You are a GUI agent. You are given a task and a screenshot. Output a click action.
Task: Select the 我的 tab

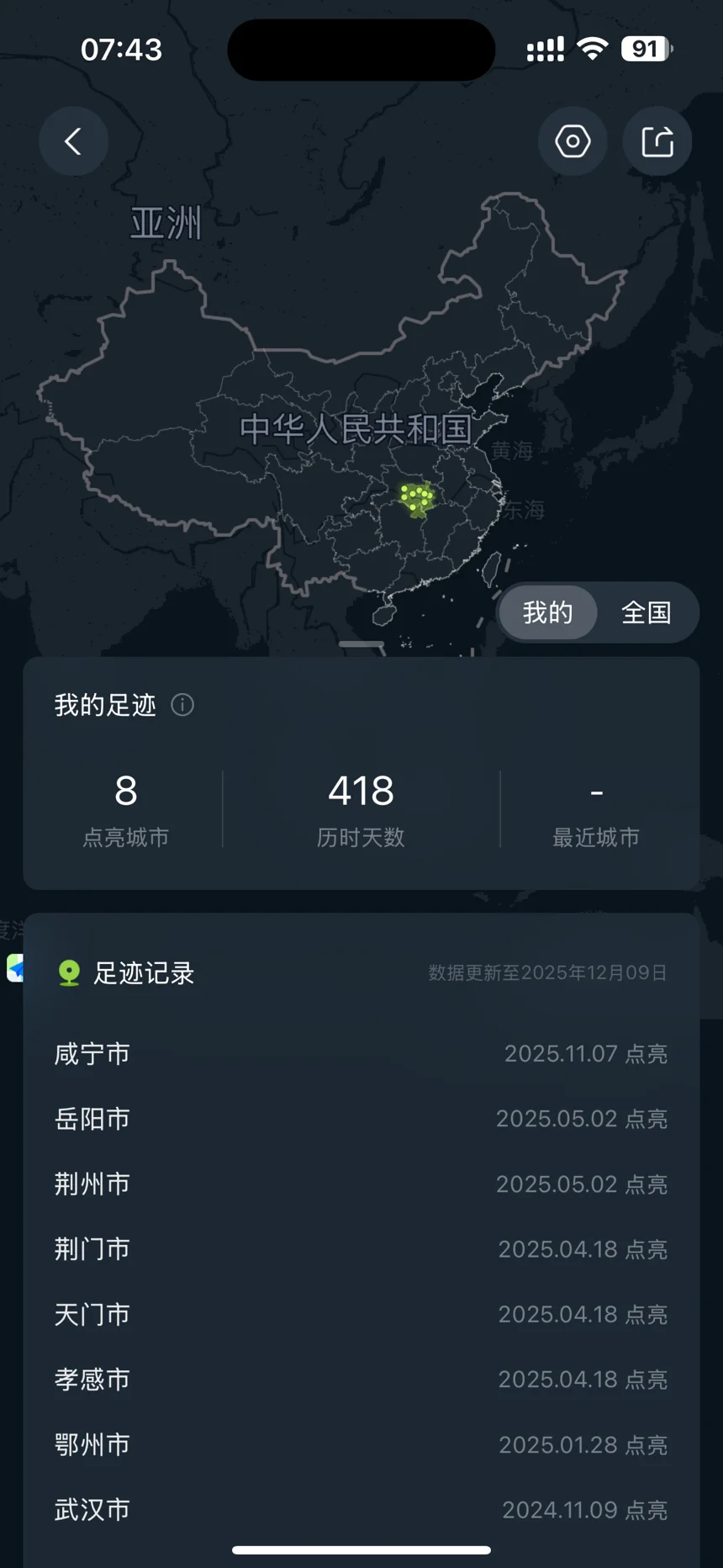(x=548, y=612)
